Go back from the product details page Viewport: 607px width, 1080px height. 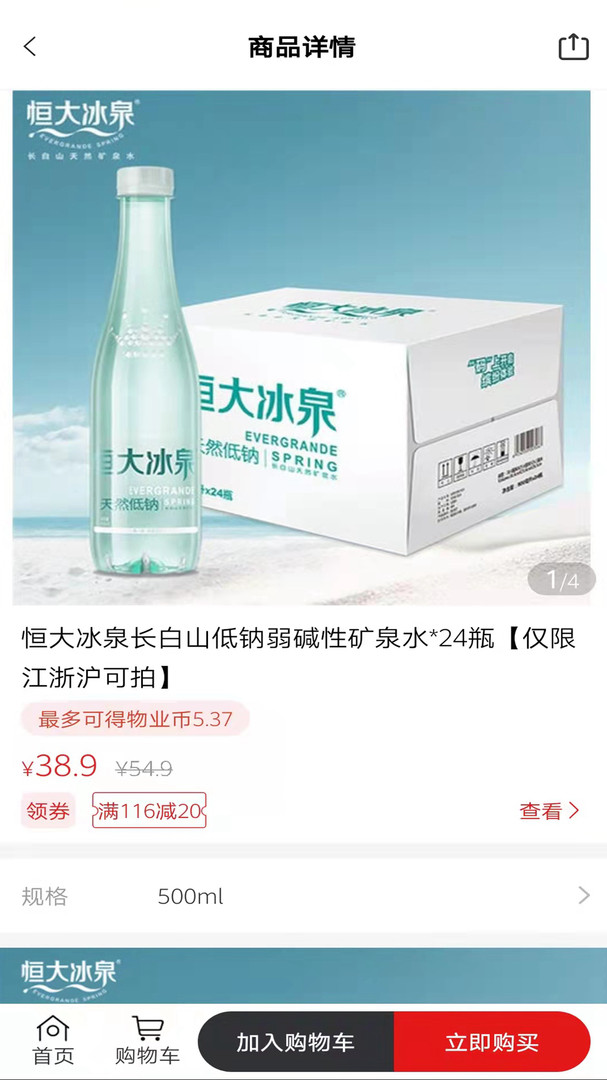tap(30, 47)
